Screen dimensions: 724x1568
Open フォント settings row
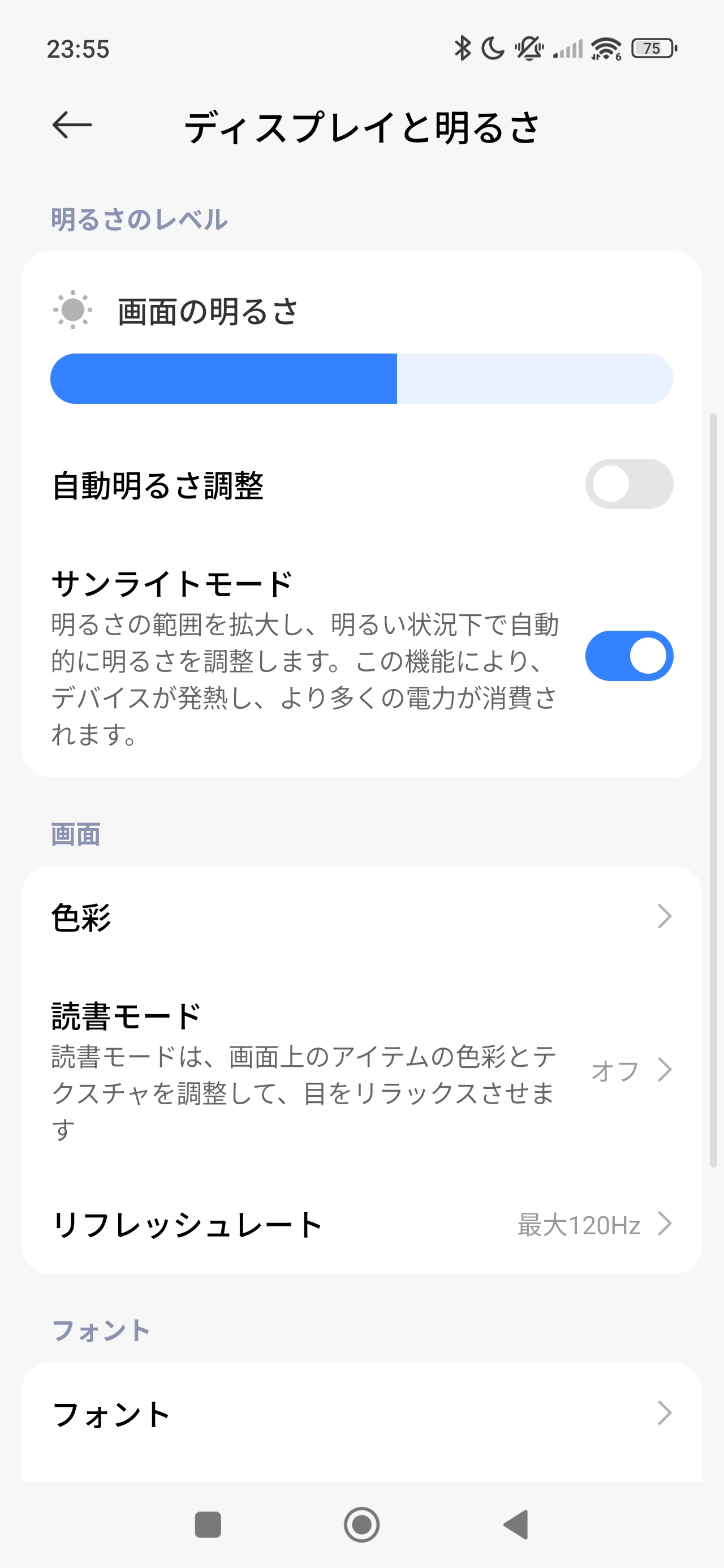click(x=361, y=1414)
